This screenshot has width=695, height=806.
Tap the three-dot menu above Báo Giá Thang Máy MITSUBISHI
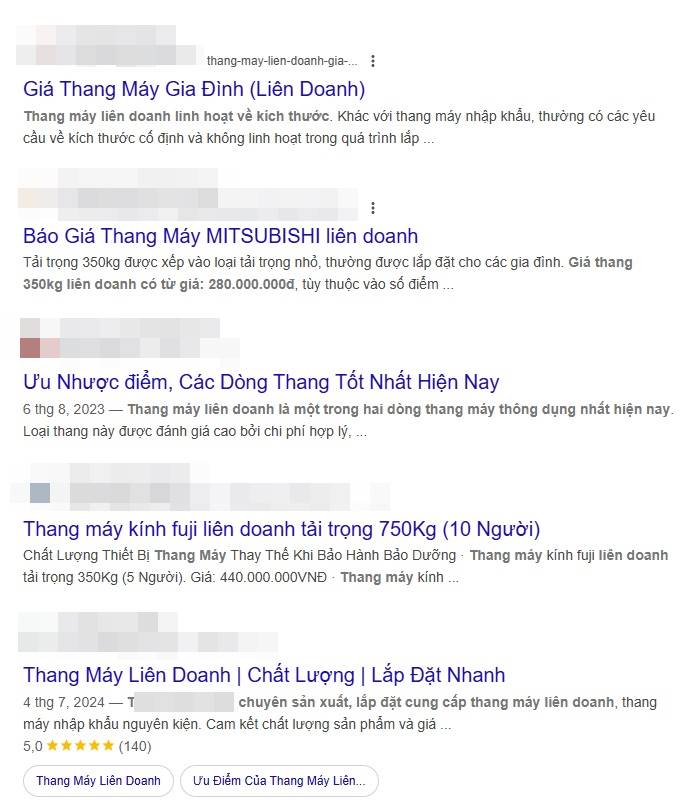click(373, 208)
